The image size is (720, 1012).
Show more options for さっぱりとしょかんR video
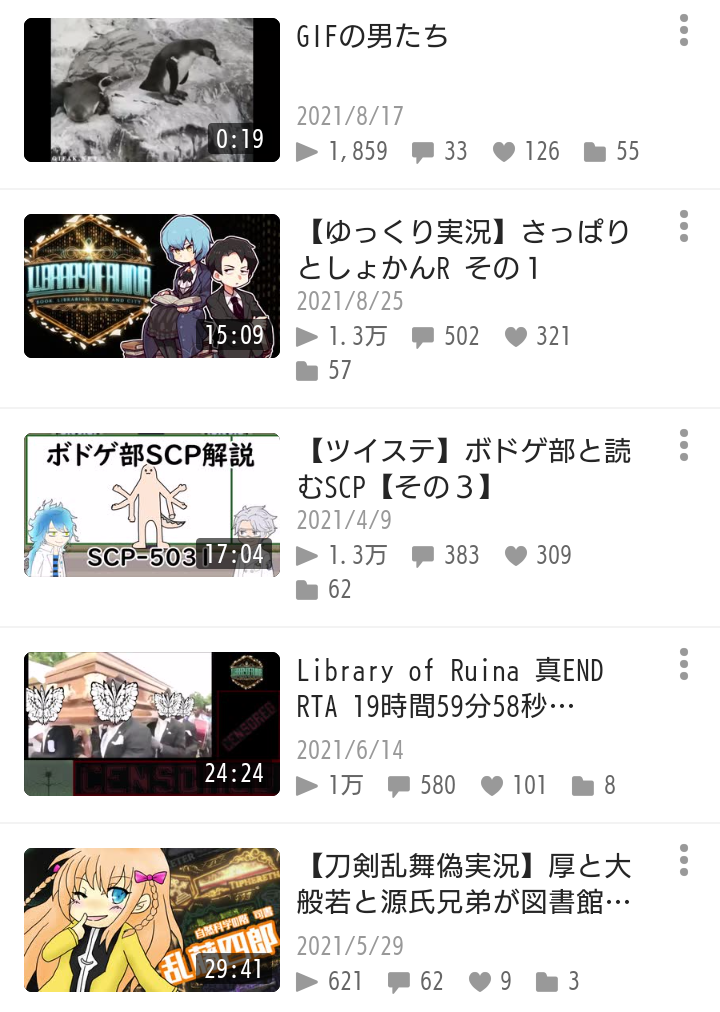click(684, 226)
